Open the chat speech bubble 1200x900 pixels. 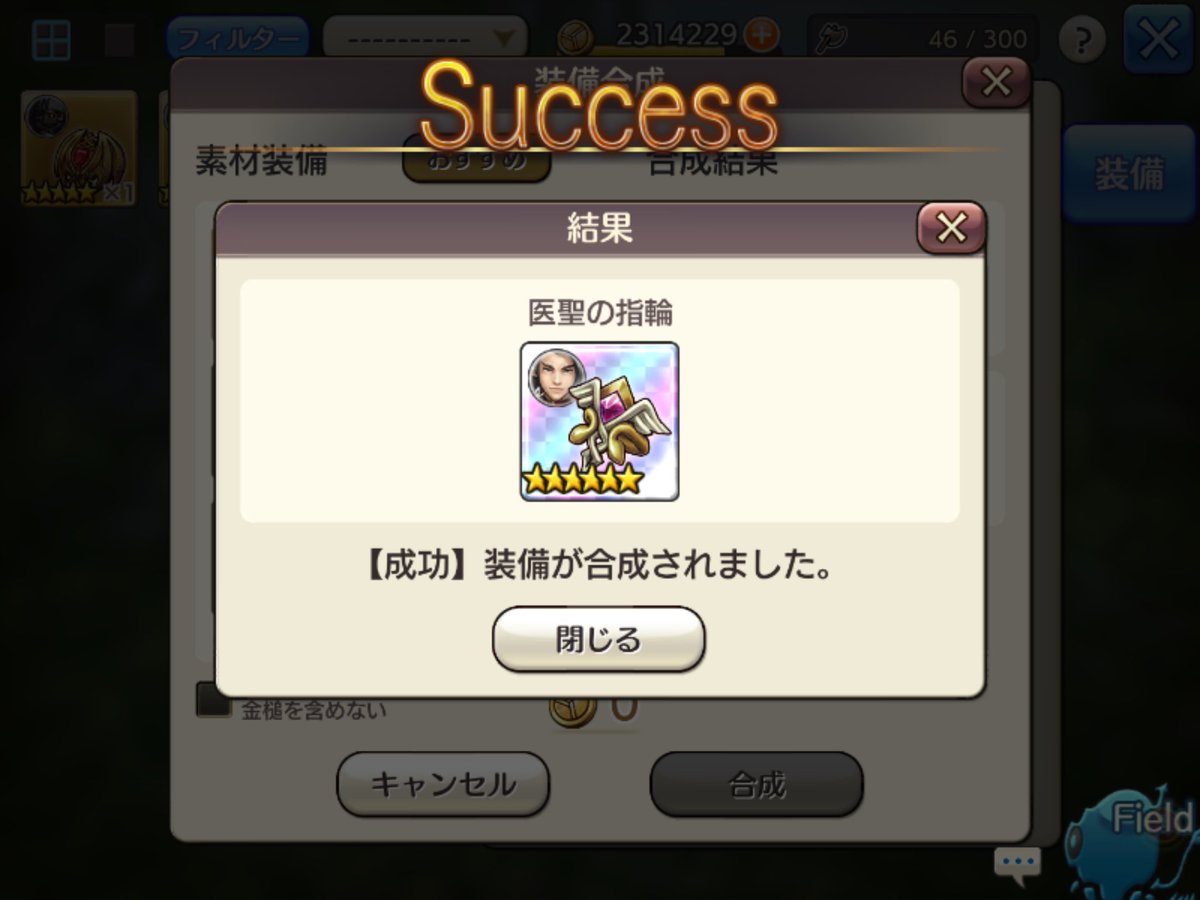[1017, 863]
